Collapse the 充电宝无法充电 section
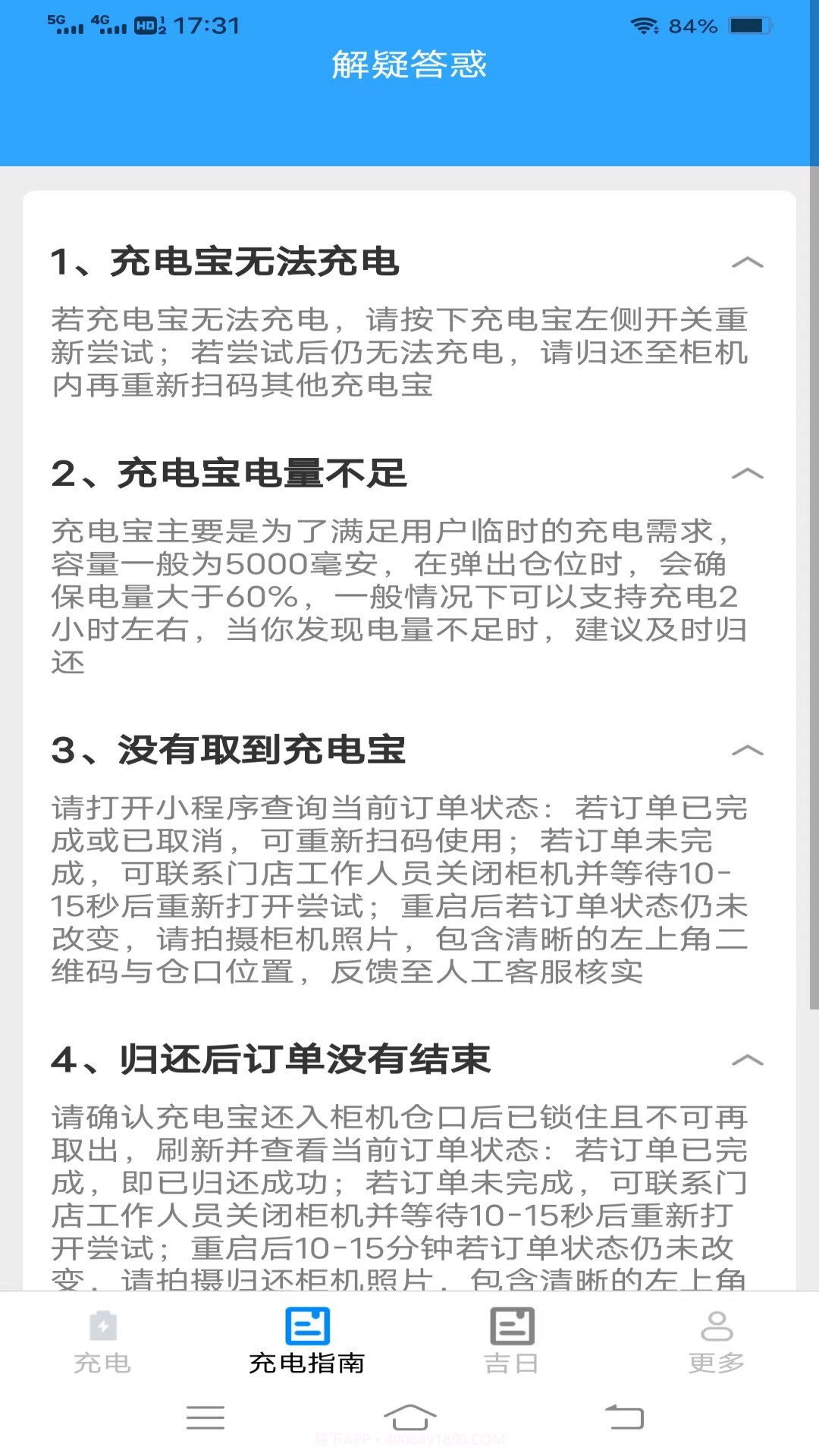The width and height of the screenshot is (819, 1456). pos(749,262)
